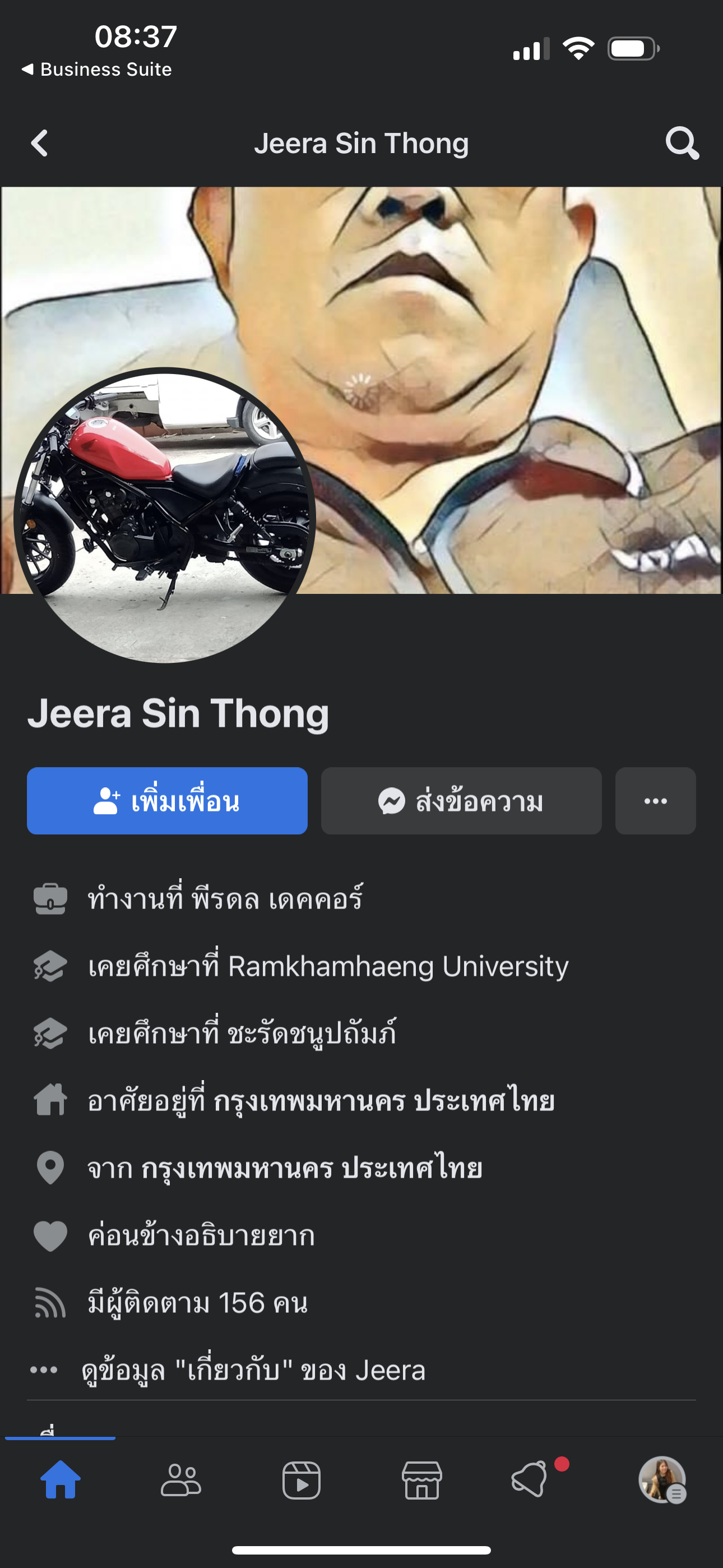Viewport: 723px width, 1568px height.
Task: Return to Business Suite app
Action: coord(96,70)
